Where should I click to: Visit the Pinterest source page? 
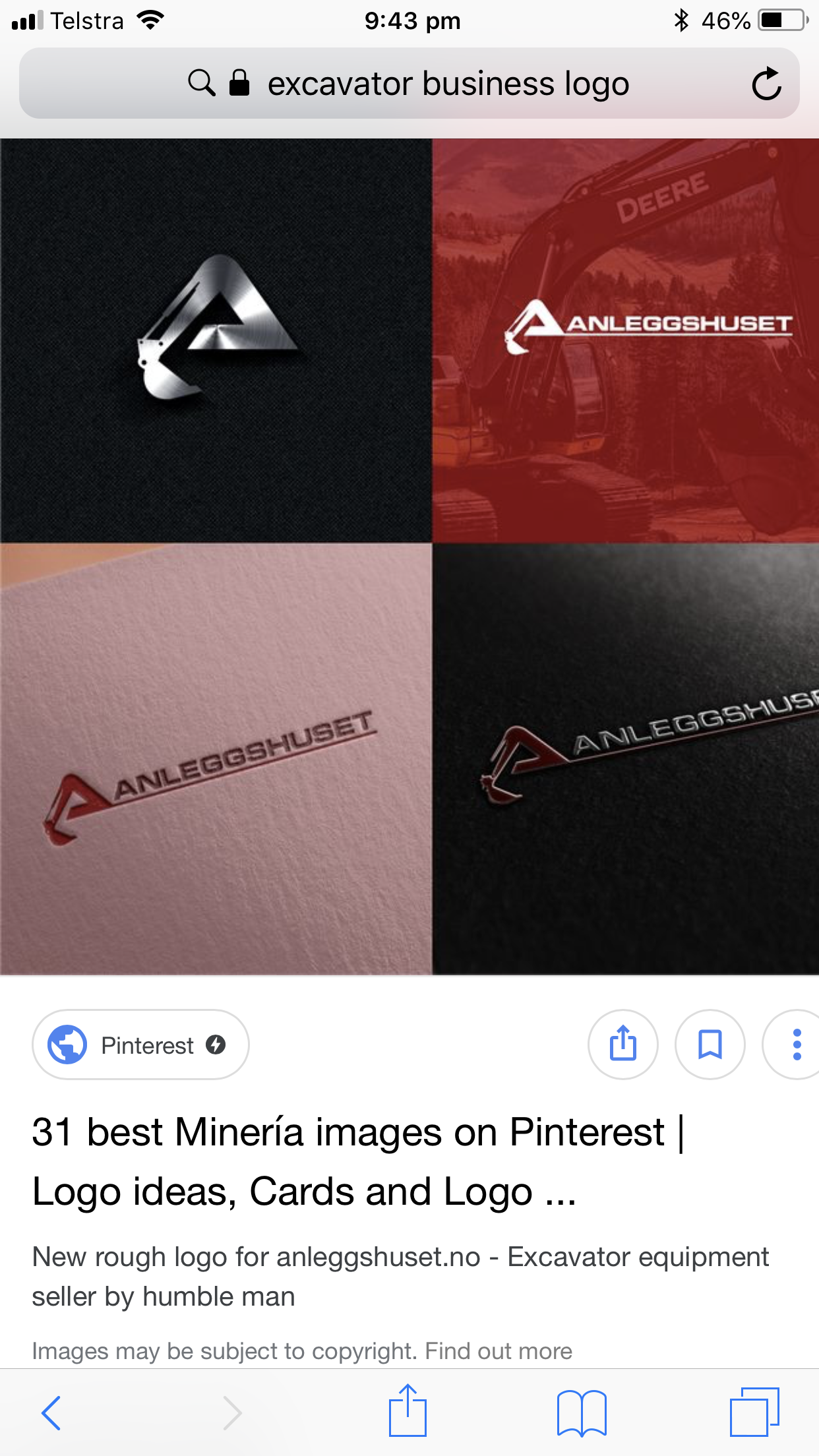[x=140, y=1045]
